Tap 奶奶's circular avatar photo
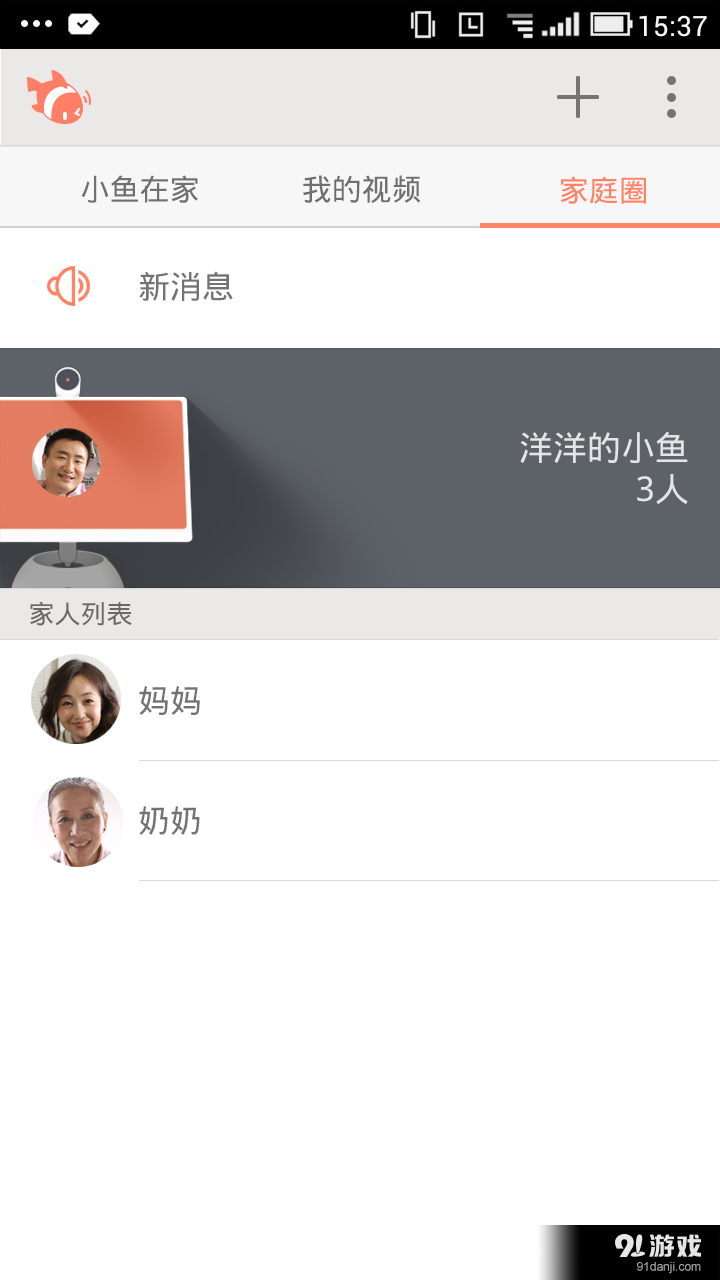Image resolution: width=720 pixels, height=1280 pixels. point(77,821)
